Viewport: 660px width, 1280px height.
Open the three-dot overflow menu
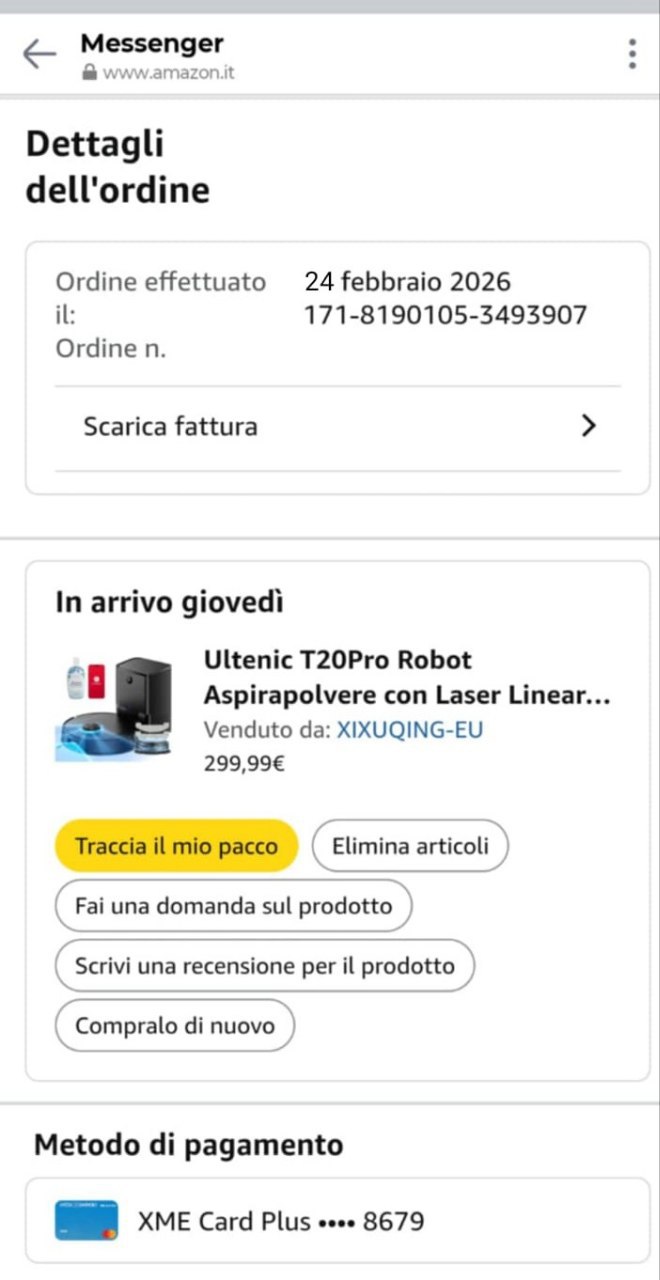[x=632, y=53]
